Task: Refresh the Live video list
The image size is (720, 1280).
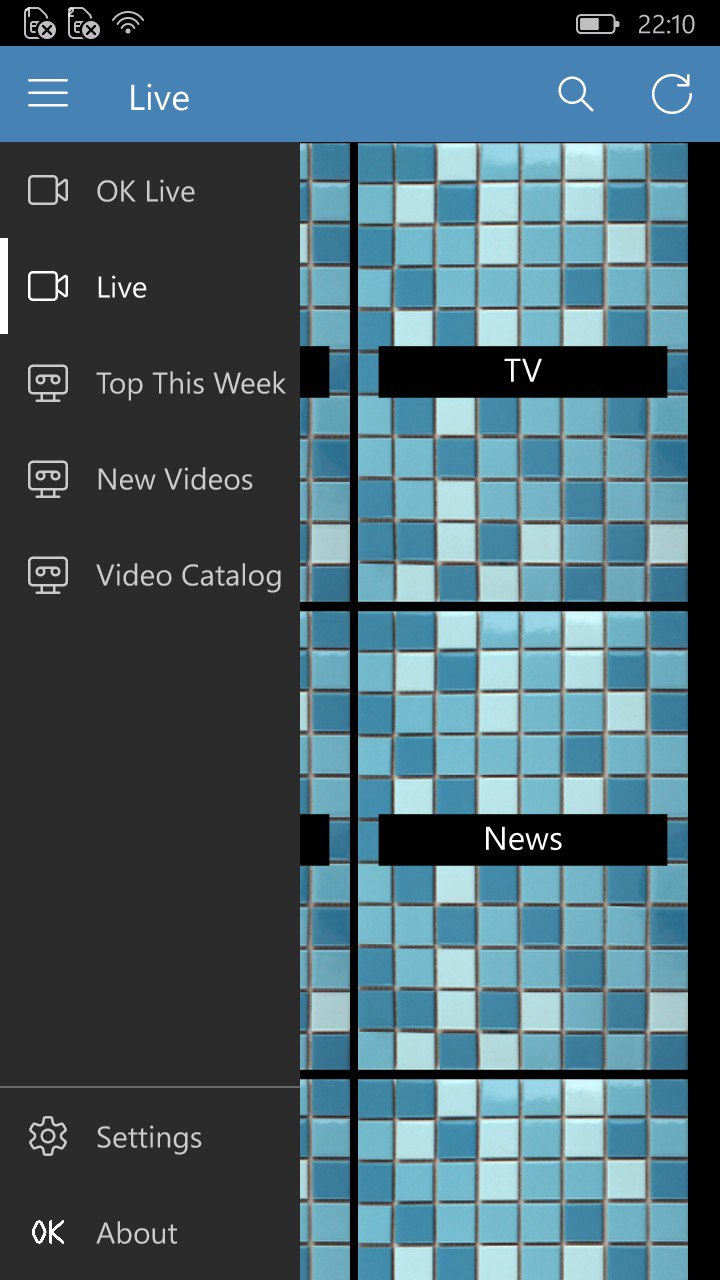Action: (x=671, y=95)
